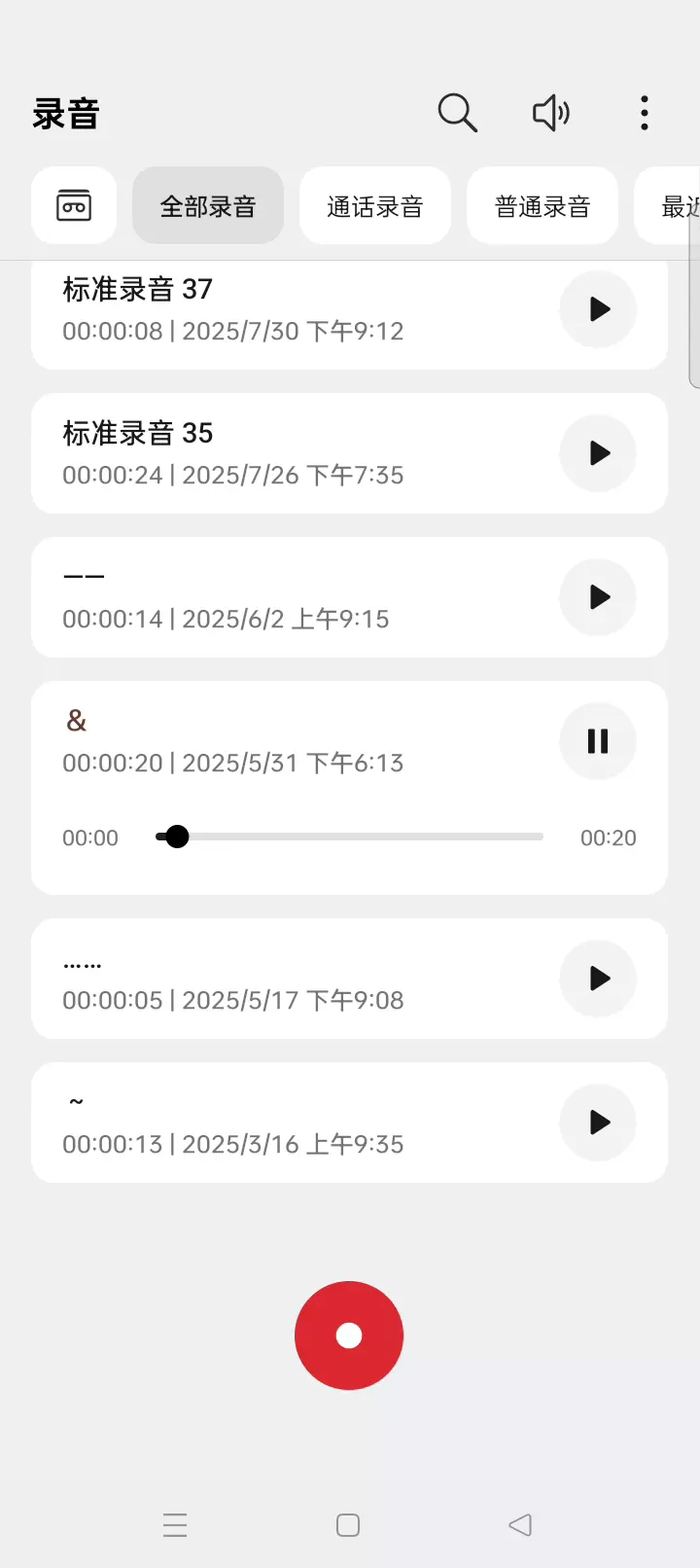Pause the playing & recording

tap(598, 741)
